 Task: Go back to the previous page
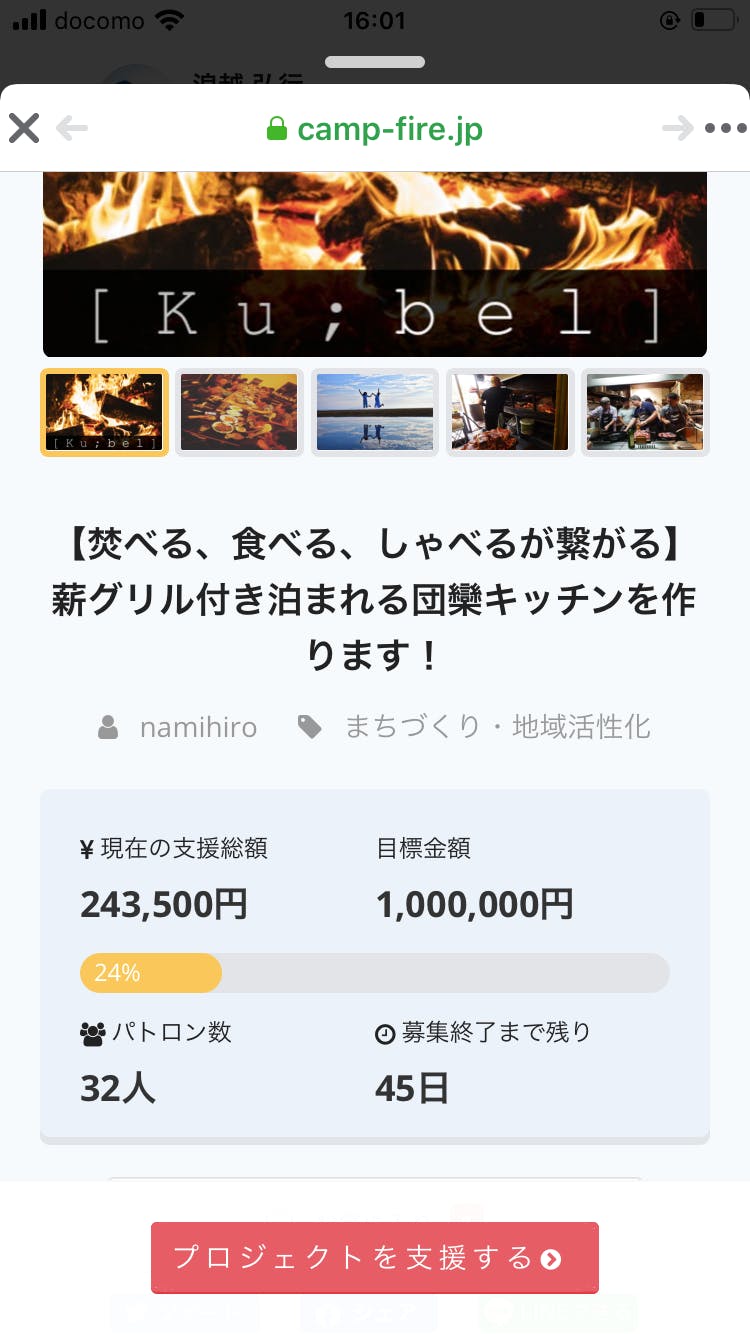click(72, 128)
